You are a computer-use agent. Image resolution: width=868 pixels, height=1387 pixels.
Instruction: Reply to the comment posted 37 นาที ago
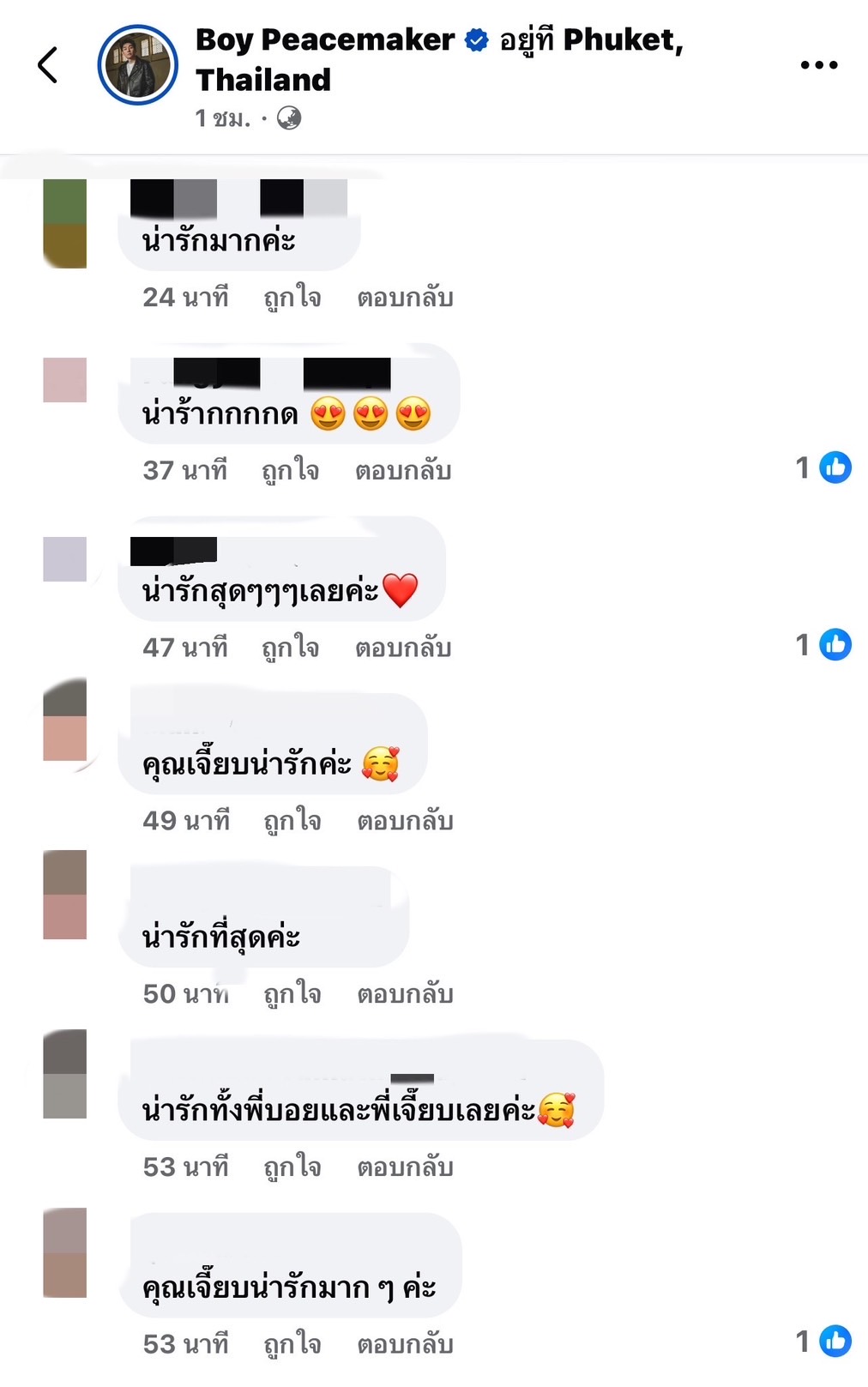click(403, 471)
